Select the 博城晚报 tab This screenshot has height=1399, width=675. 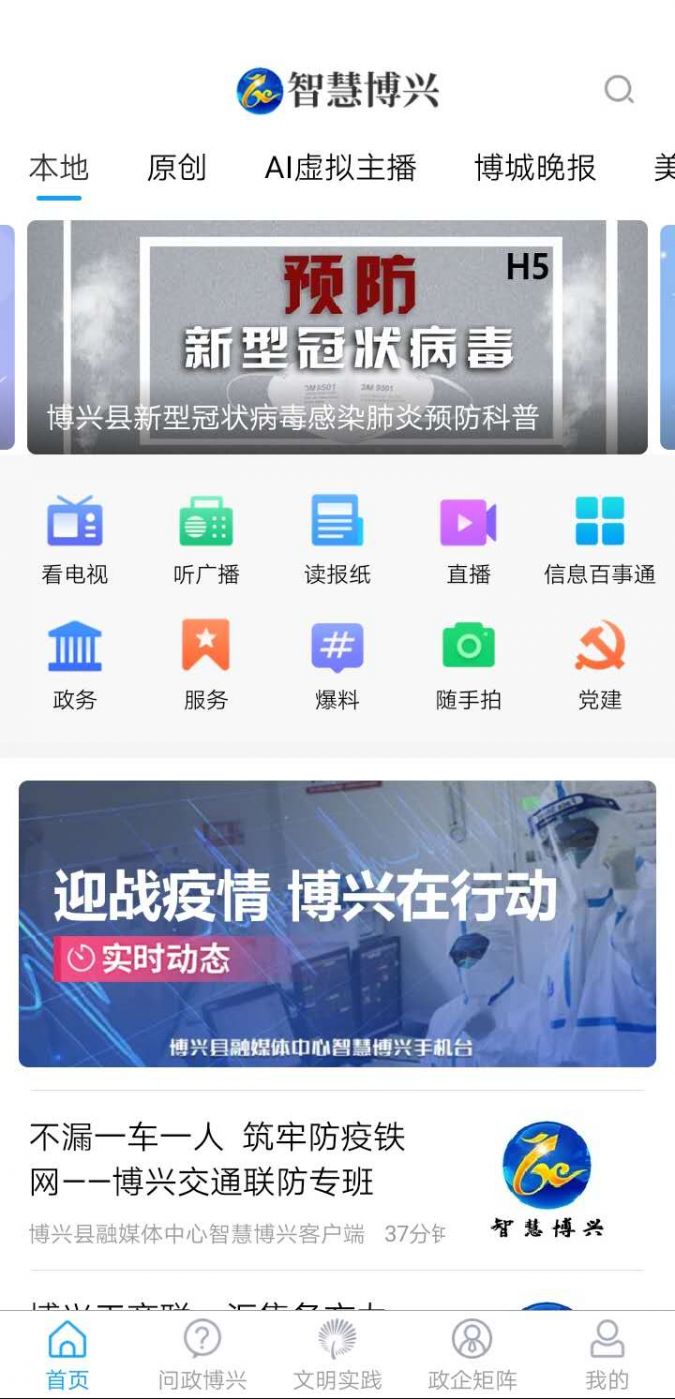[535, 168]
